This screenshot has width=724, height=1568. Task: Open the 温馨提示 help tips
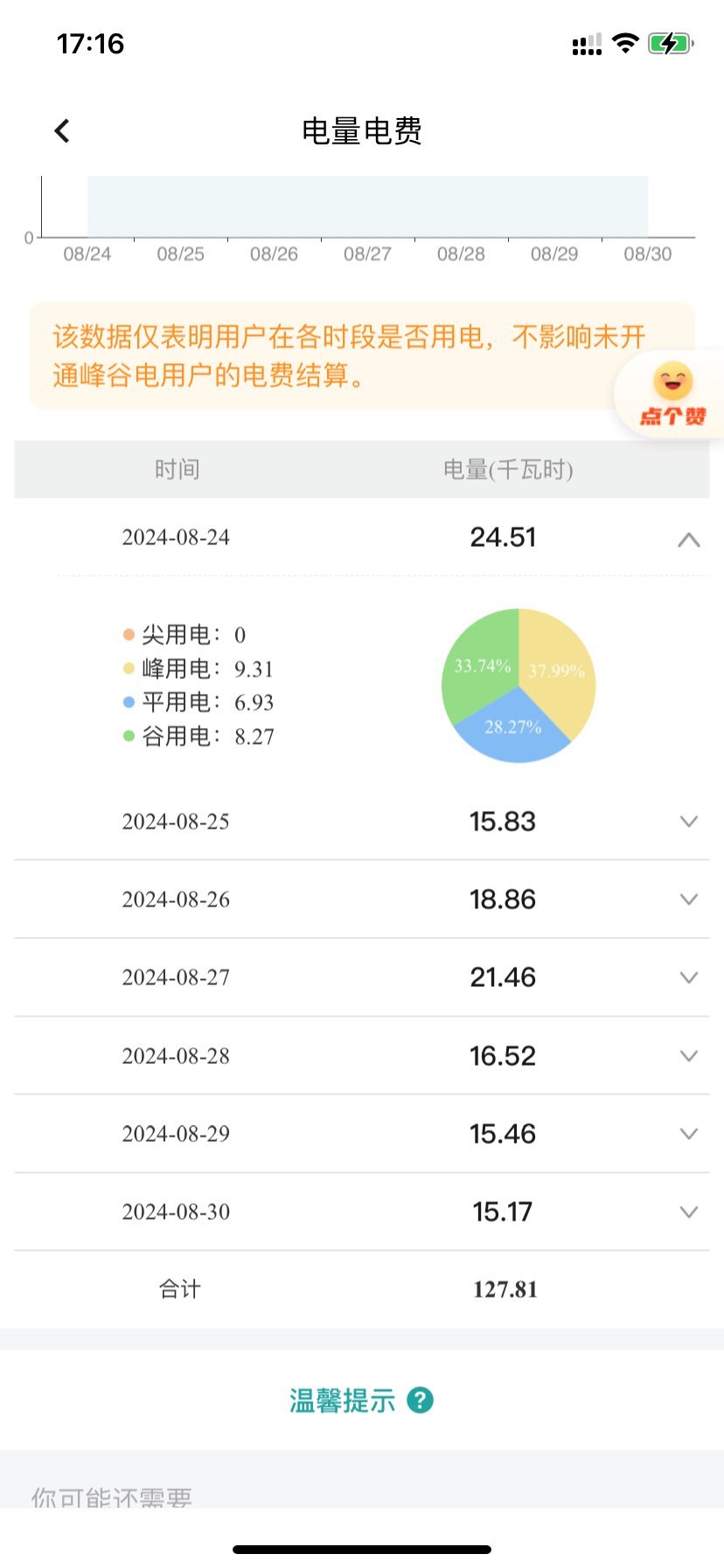tap(361, 1401)
